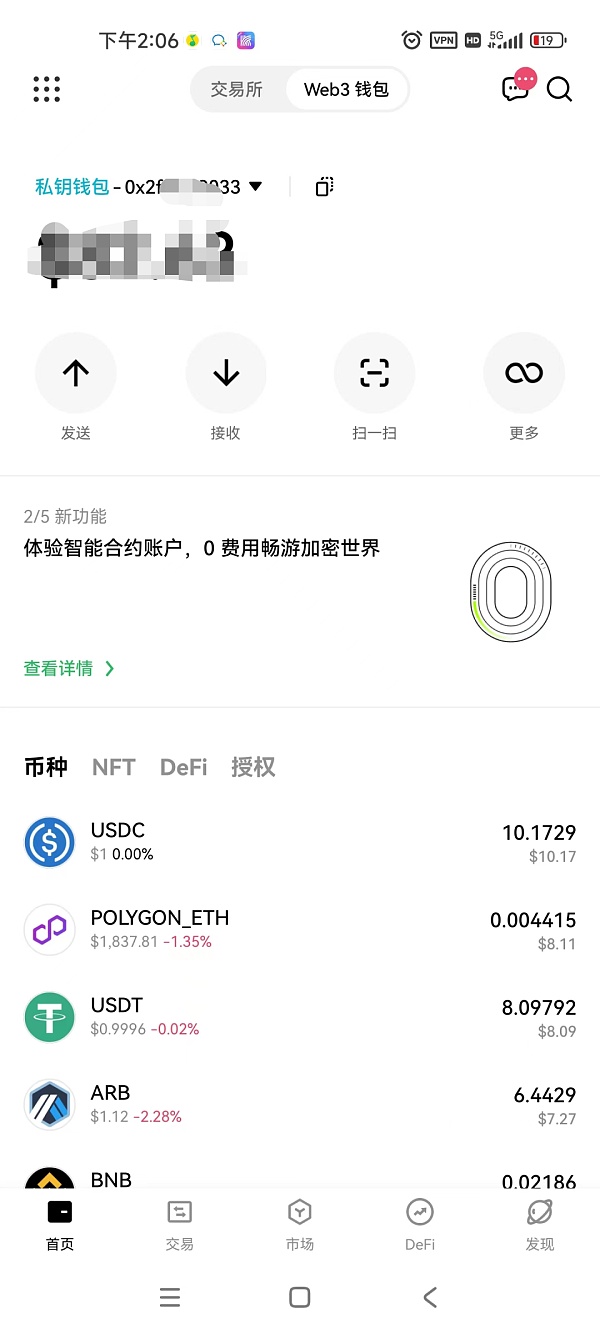The image size is (600, 1333).
Task: Switch to the NFT tab
Action: click(113, 767)
